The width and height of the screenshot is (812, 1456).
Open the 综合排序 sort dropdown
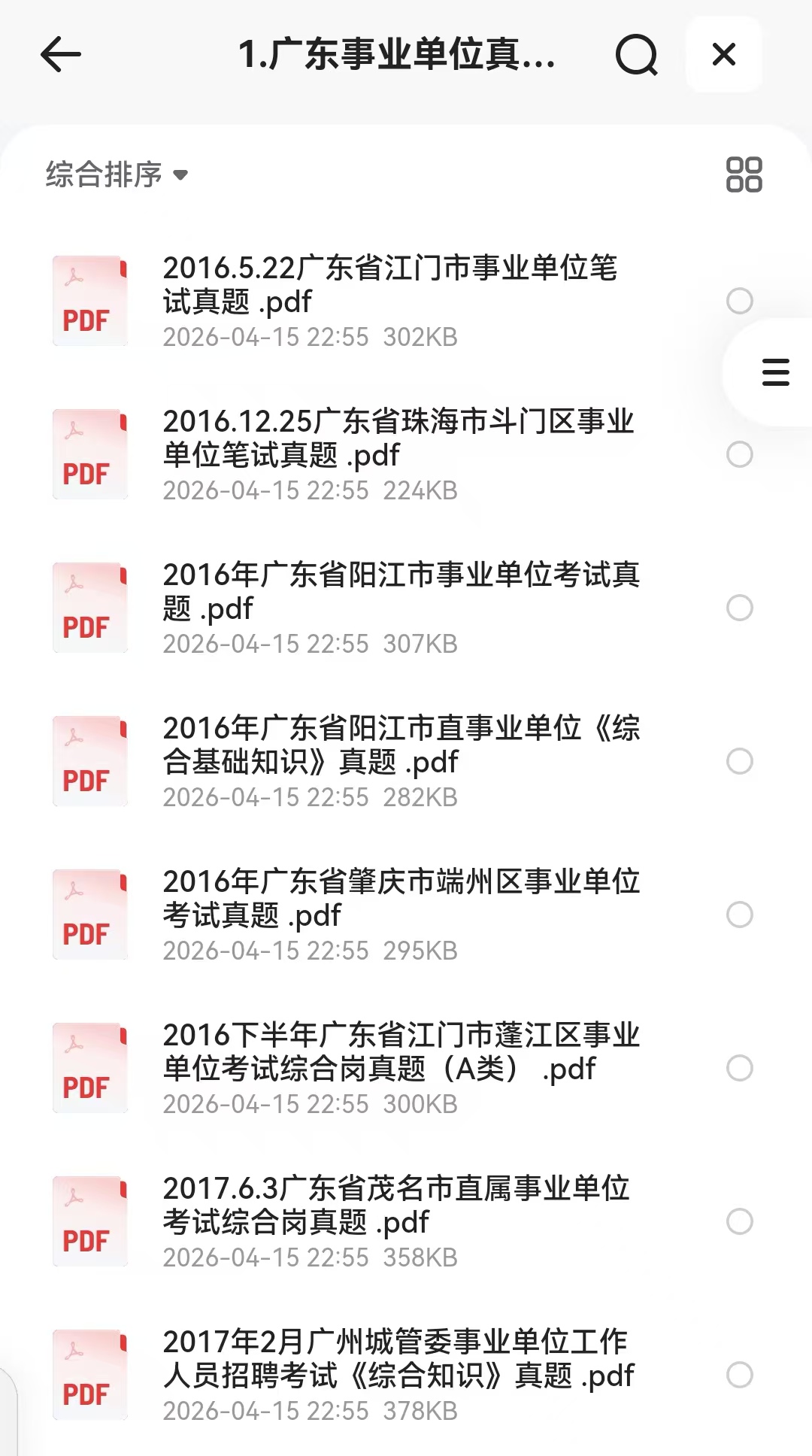117,174
